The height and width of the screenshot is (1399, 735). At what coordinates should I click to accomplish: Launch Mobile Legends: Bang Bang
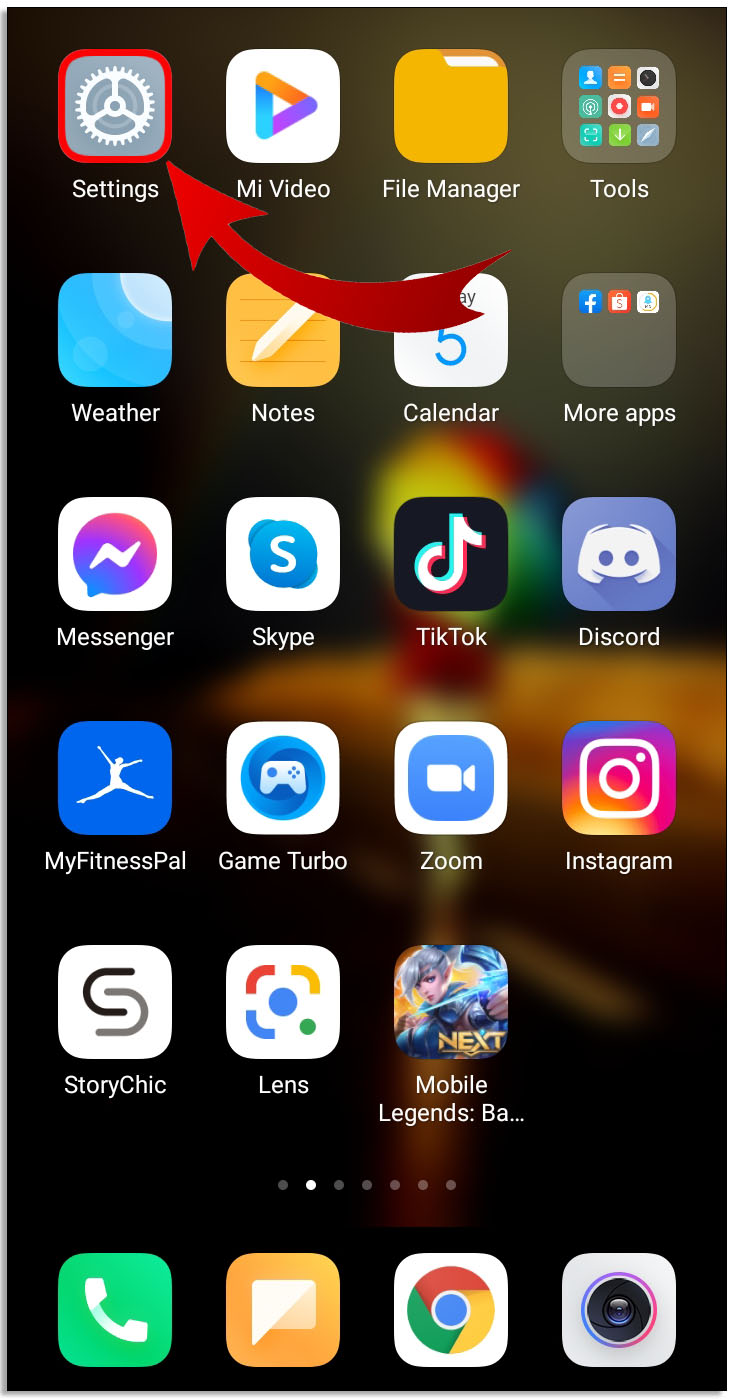[x=451, y=1002]
